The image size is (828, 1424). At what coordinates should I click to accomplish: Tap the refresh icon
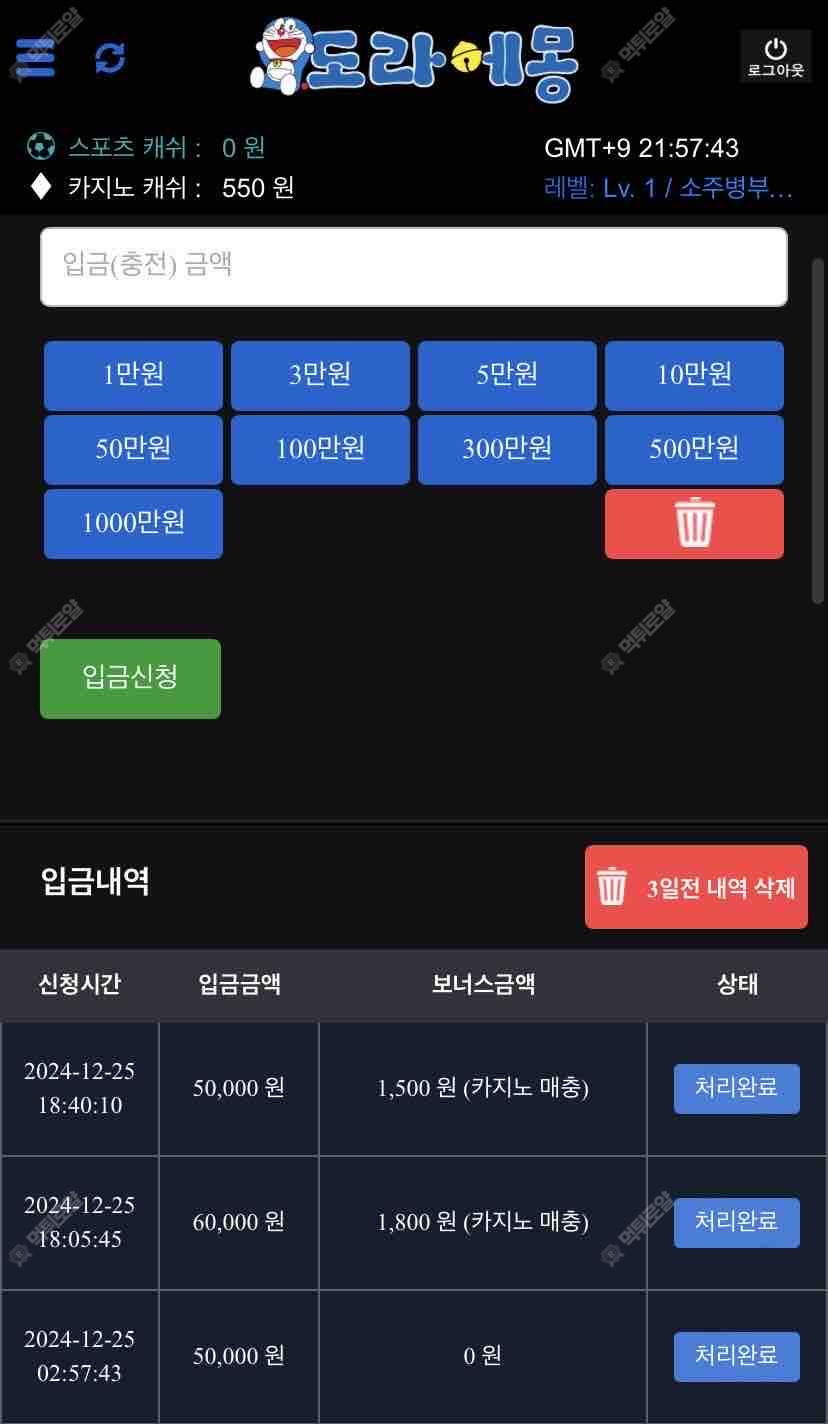point(110,58)
